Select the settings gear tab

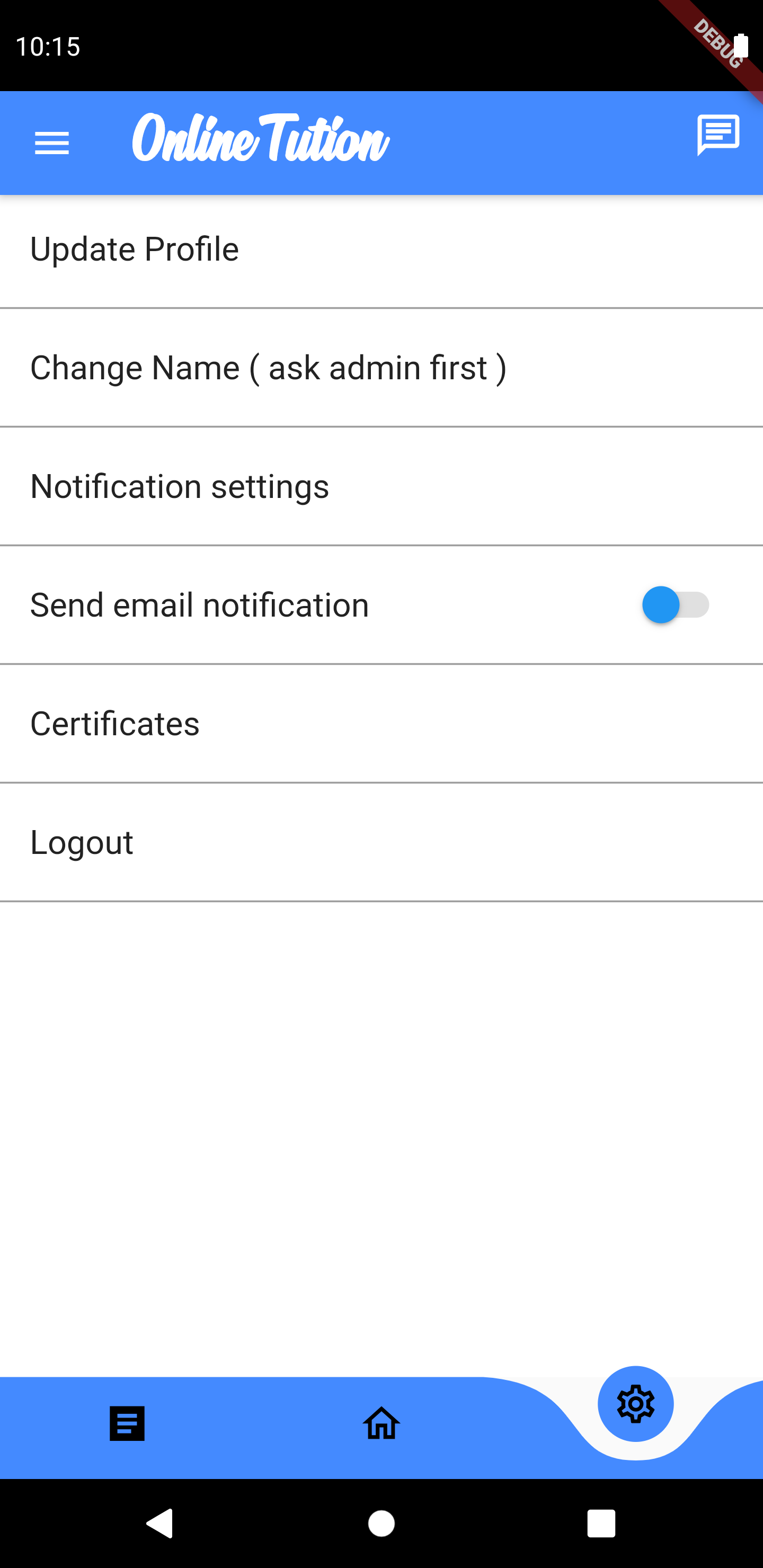(635, 1404)
